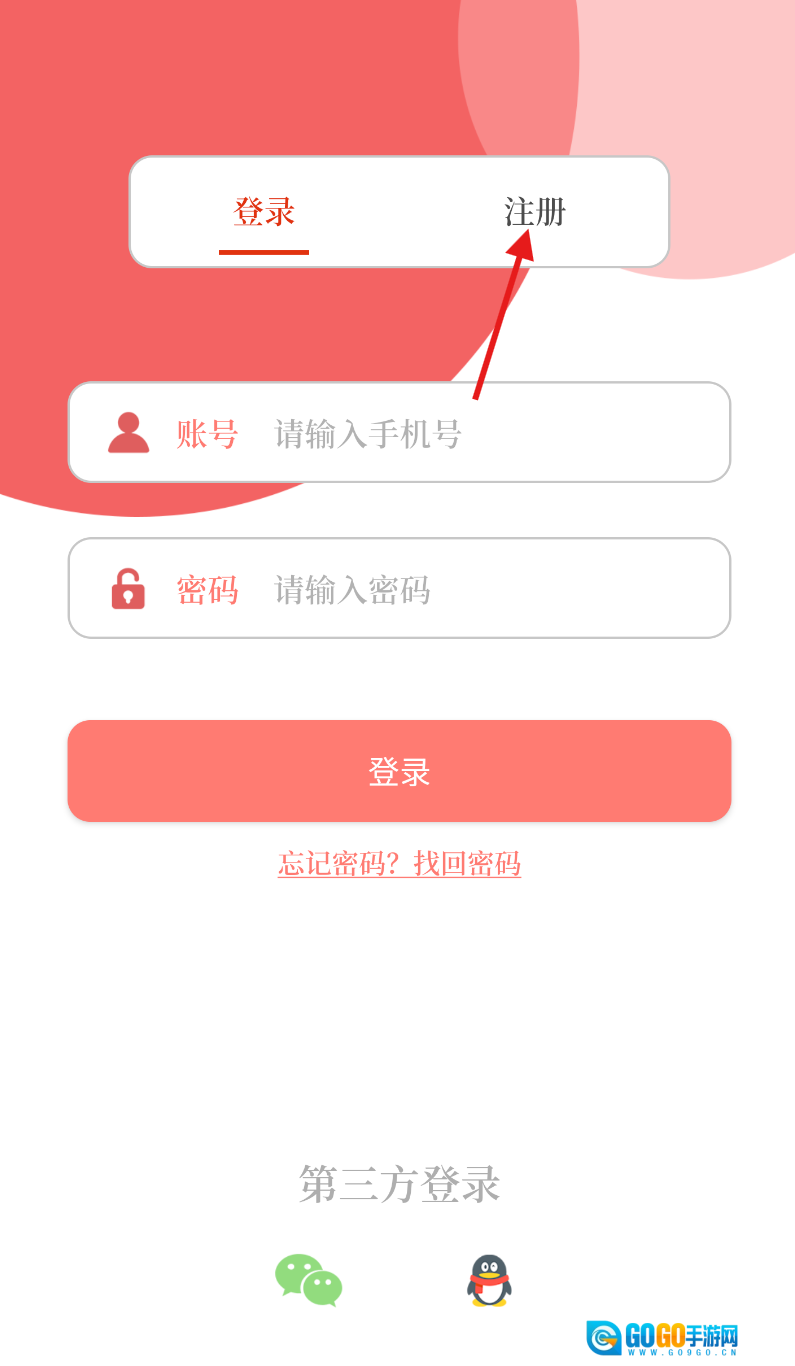
Task: Focus the 账号 phone number field
Action: (x=450, y=433)
